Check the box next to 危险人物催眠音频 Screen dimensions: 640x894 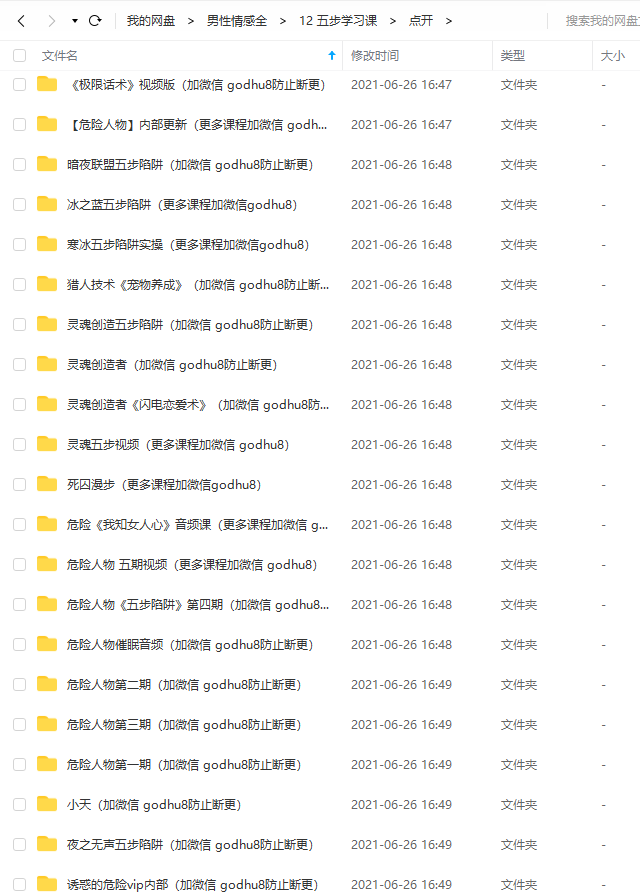[x=19, y=645]
